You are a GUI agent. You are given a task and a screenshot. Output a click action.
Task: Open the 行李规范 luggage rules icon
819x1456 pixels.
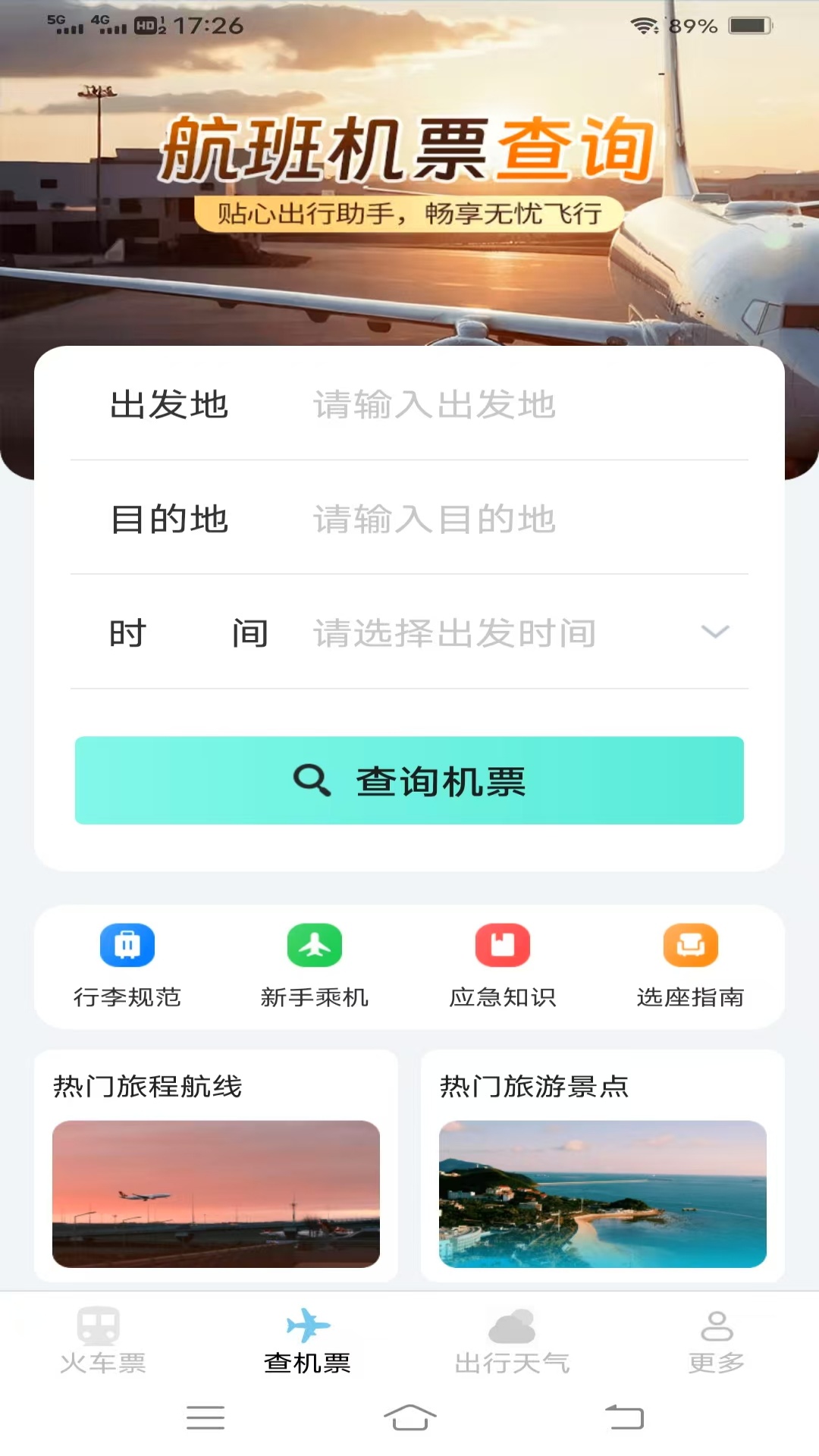point(127,945)
